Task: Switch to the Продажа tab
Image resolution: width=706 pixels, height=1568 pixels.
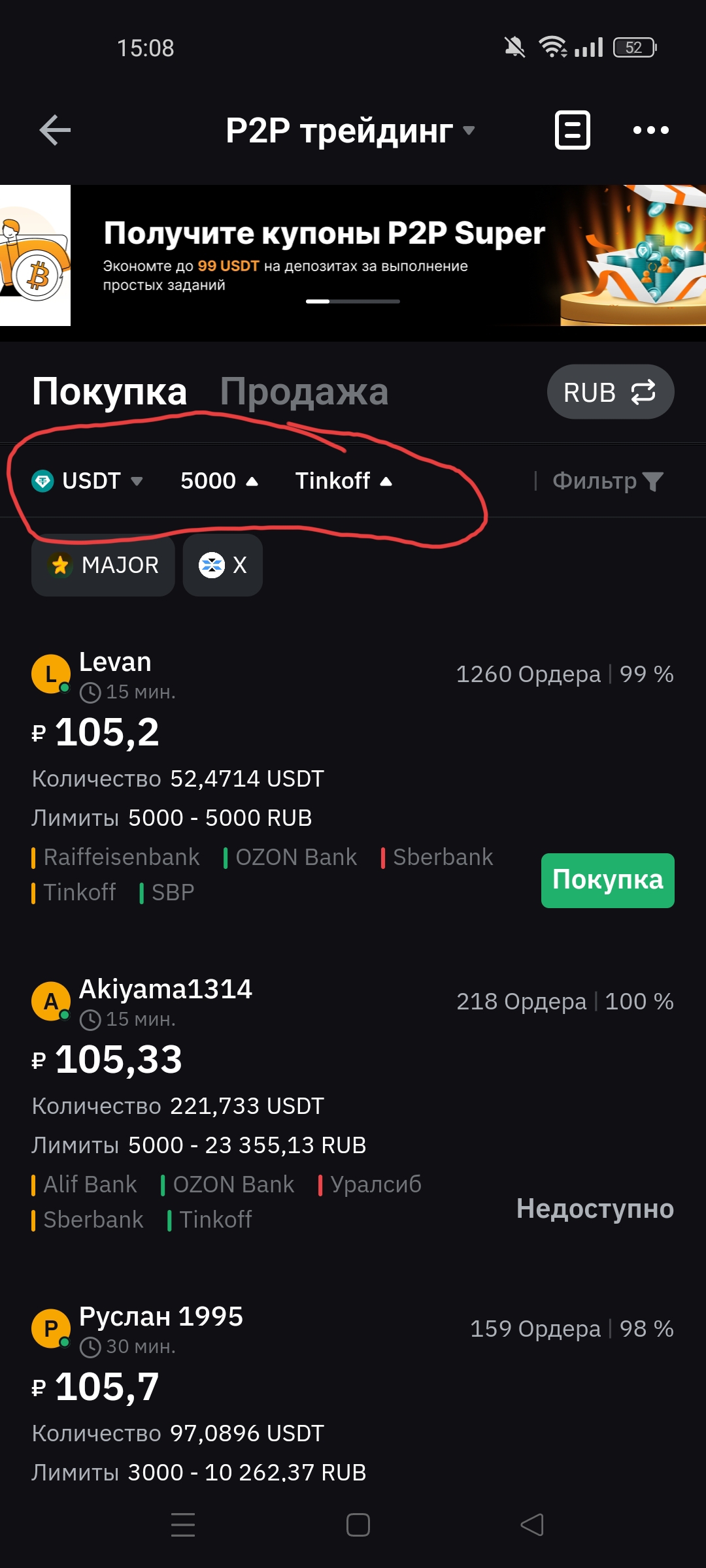Action: point(304,391)
